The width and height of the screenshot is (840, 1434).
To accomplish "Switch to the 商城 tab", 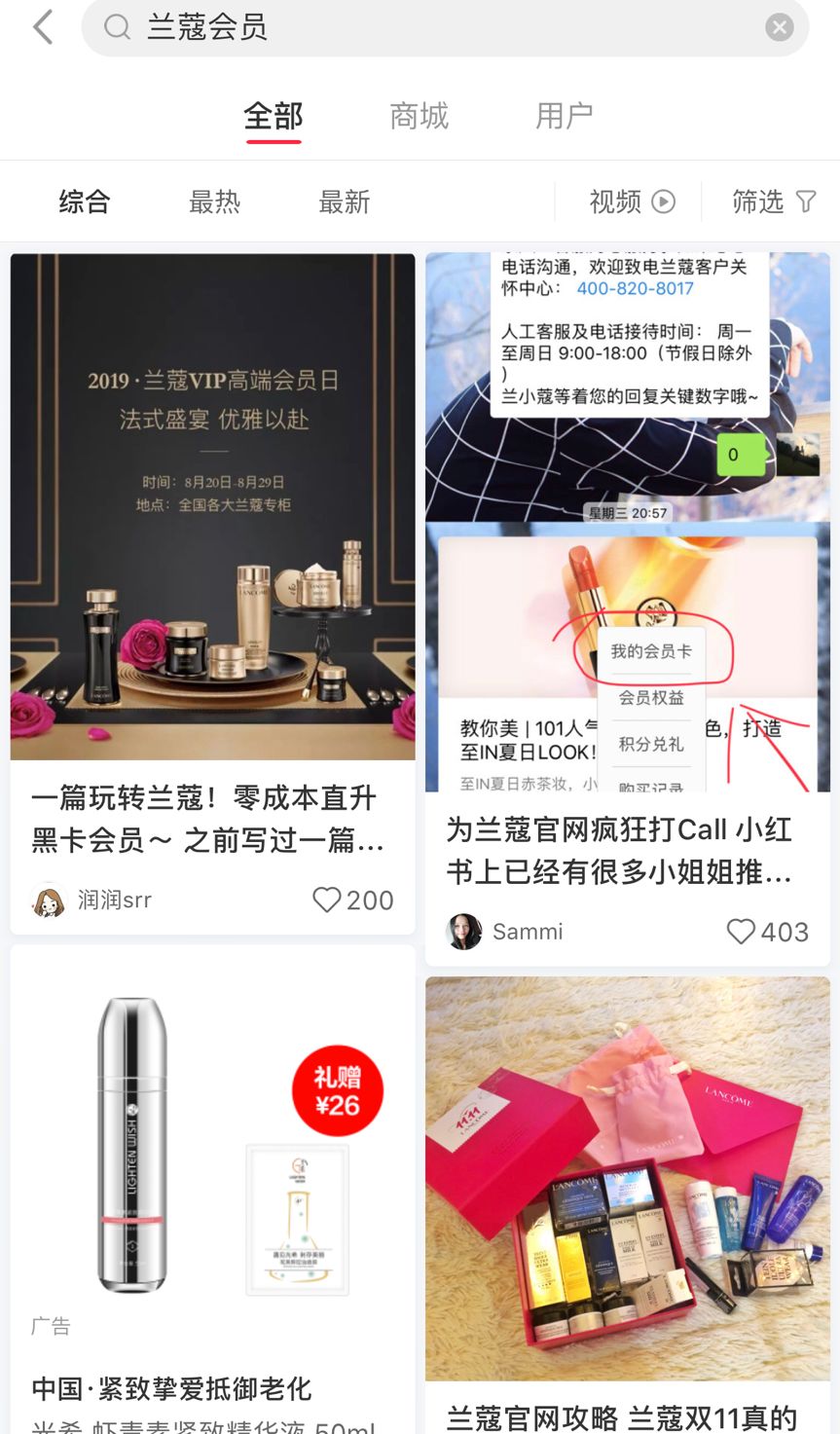I will [x=419, y=115].
